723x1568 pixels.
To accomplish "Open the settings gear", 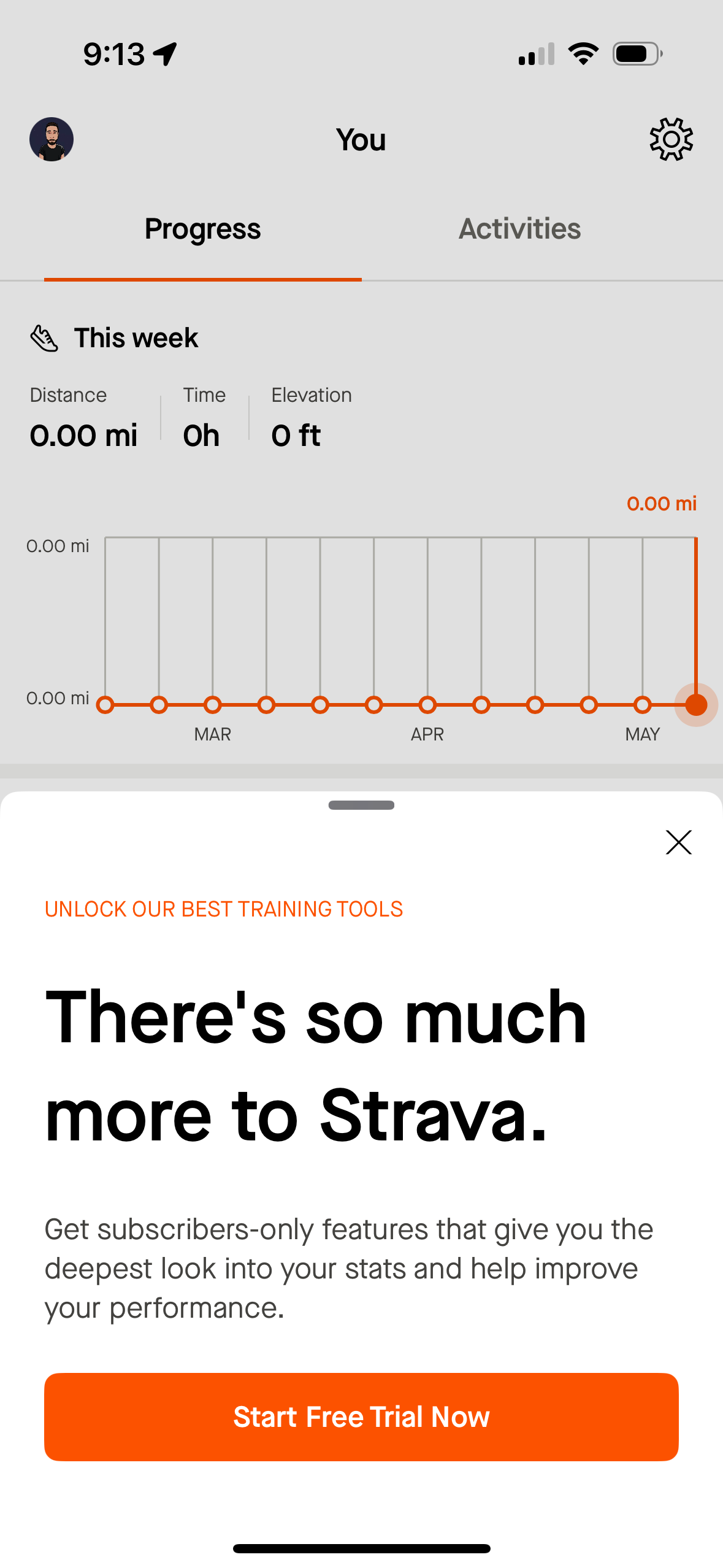I will [x=671, y=139].
